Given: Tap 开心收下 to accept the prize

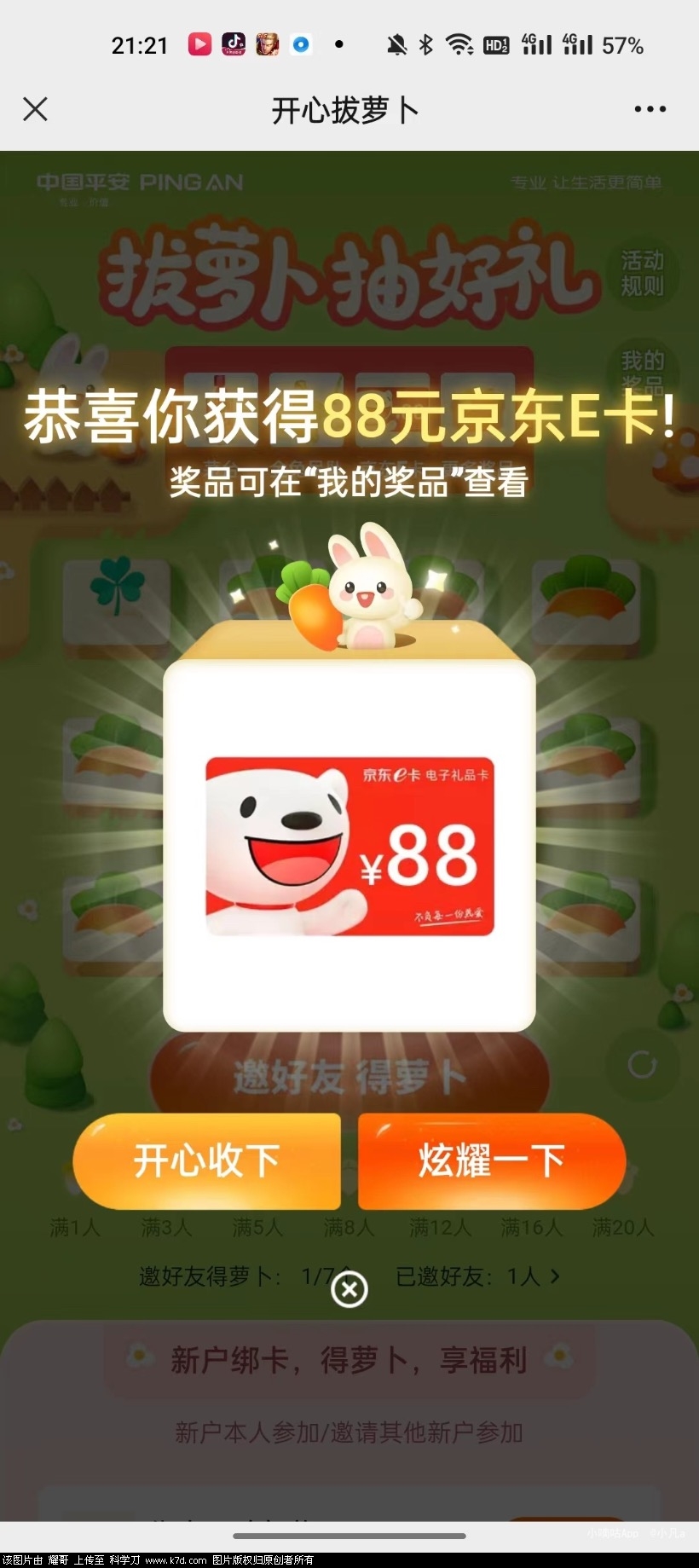Looking at the screenshot, I should [207, 1161].
